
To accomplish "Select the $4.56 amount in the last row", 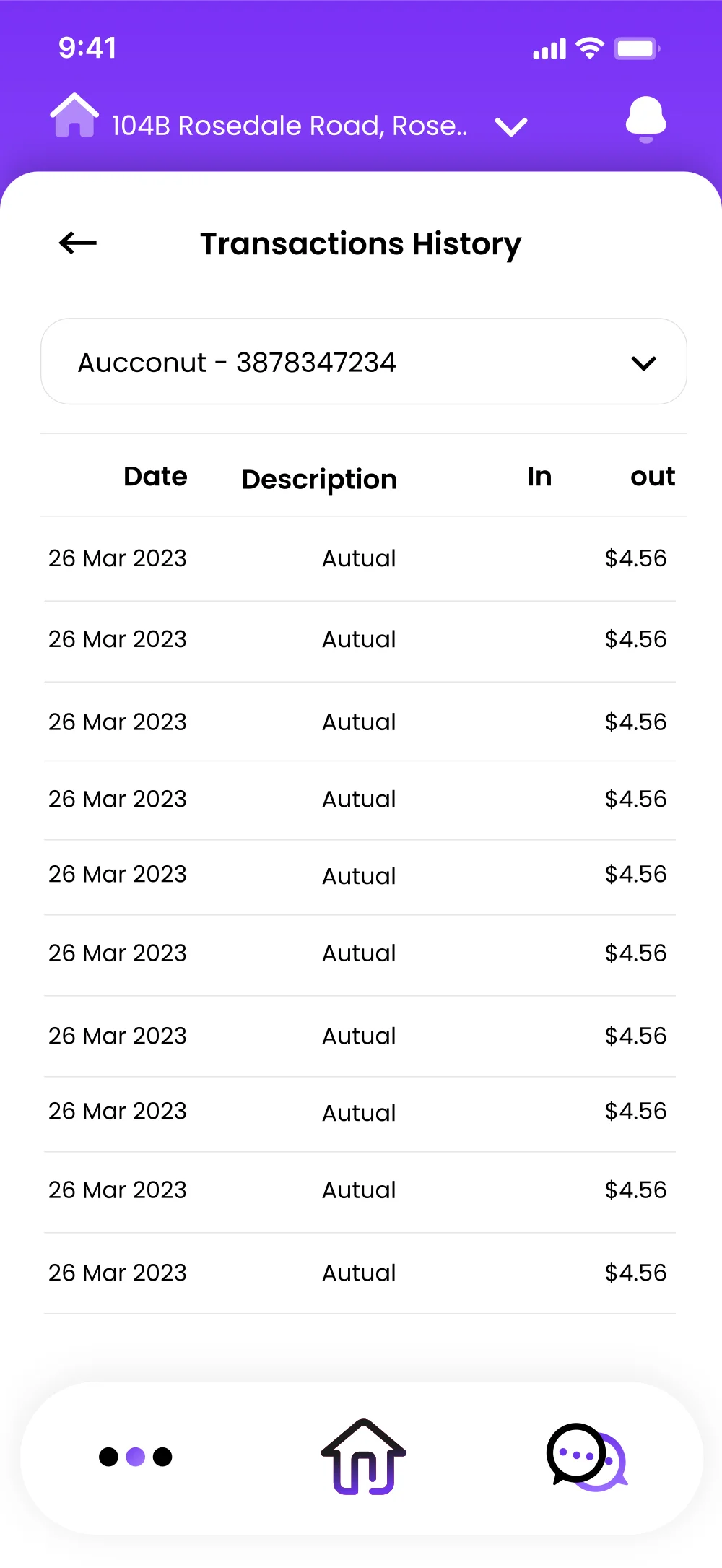I will 635,1273.
